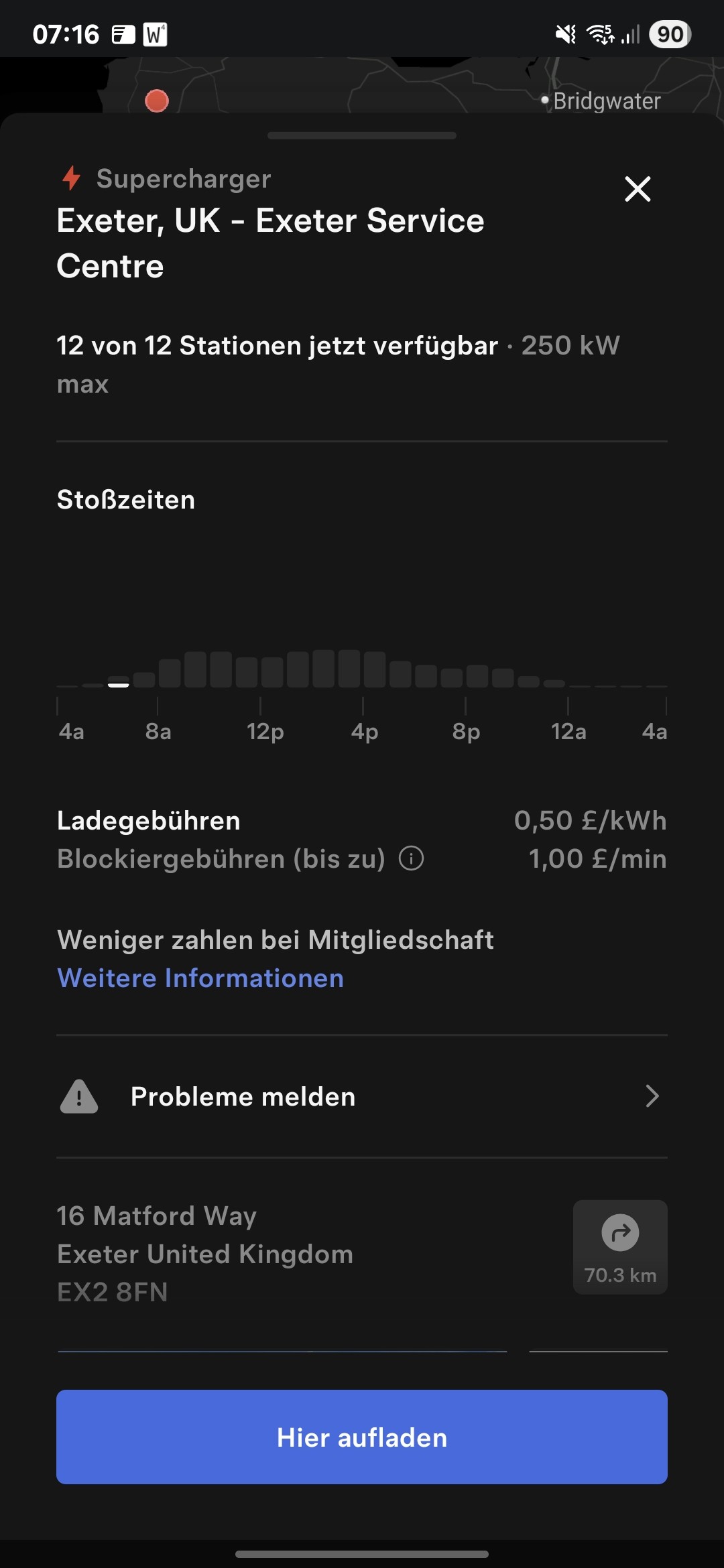Open Probleme melden

click(362, 1097)
